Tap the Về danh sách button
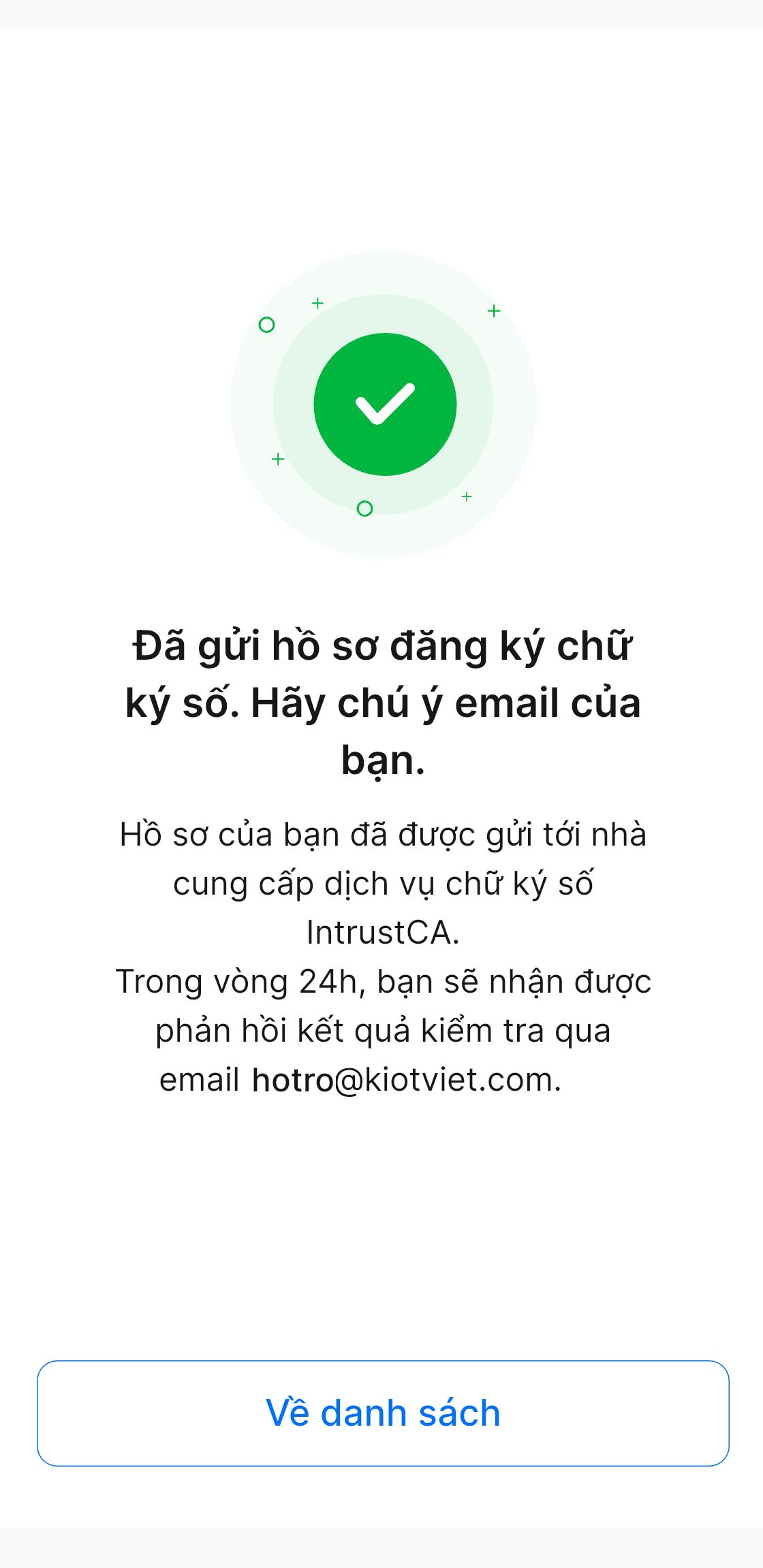 tap(383, 1413)
